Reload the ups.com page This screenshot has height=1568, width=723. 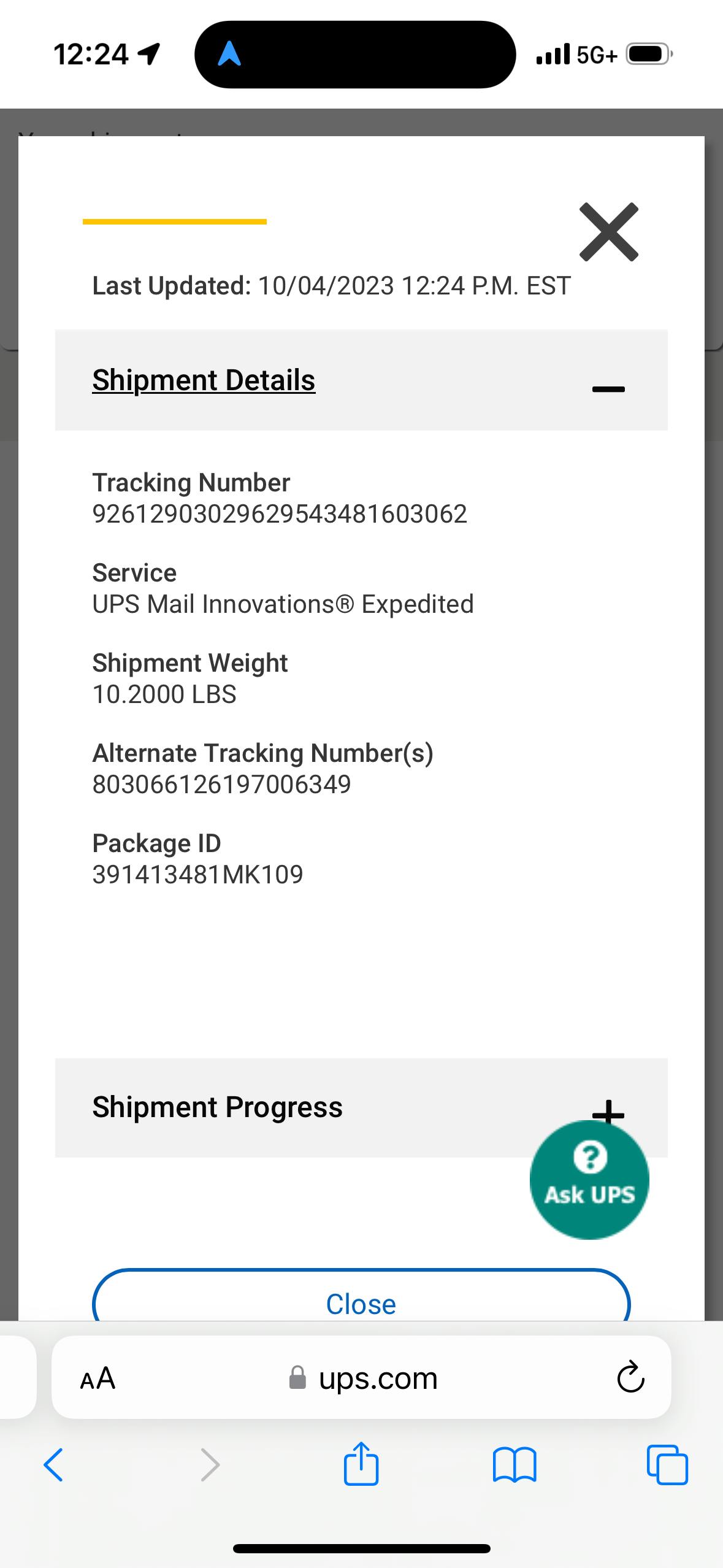[630, 1378]
